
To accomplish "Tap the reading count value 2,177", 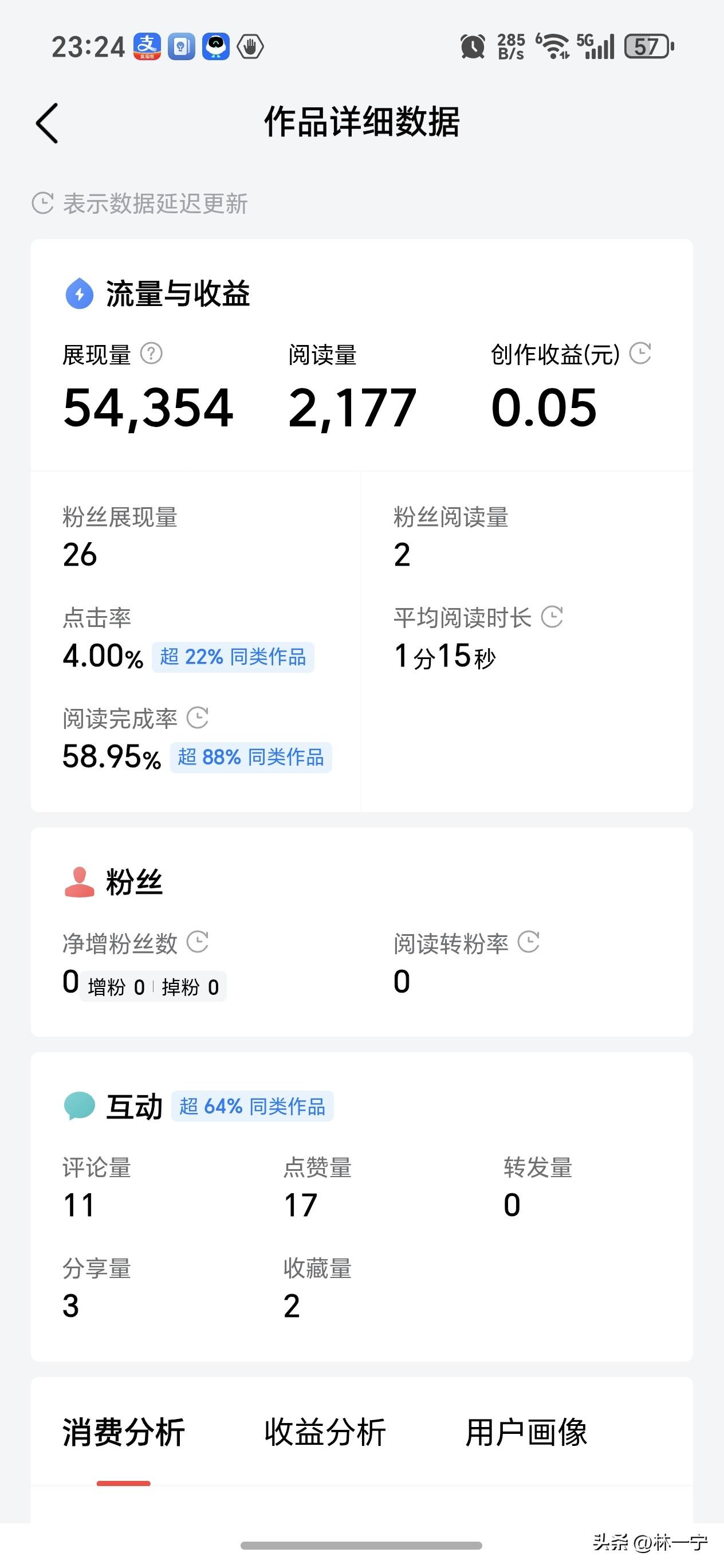I will click(x=352, y=408).
